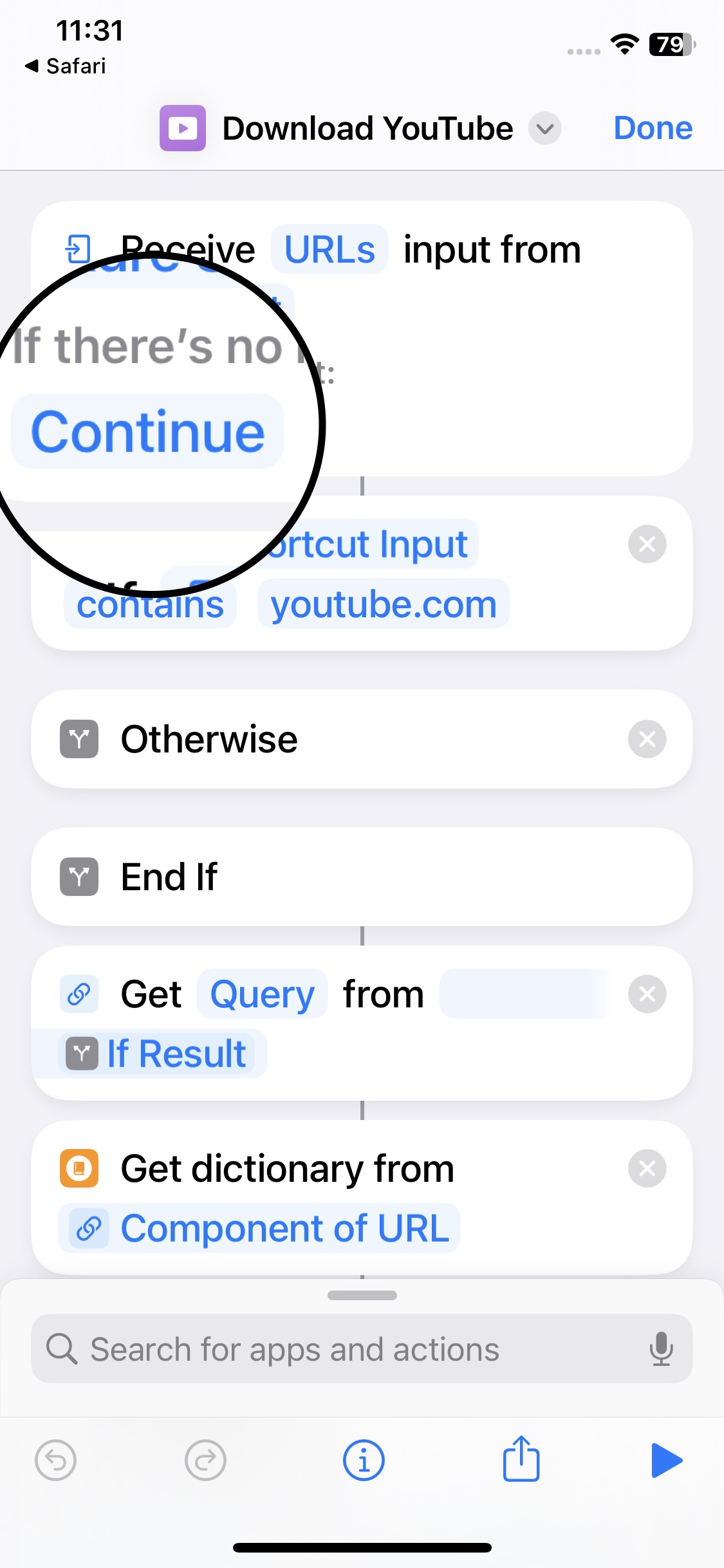This screenshot has width=724, height=1568.
Task: Tap Done to finish editing shortcut
Action: point(653,128)
